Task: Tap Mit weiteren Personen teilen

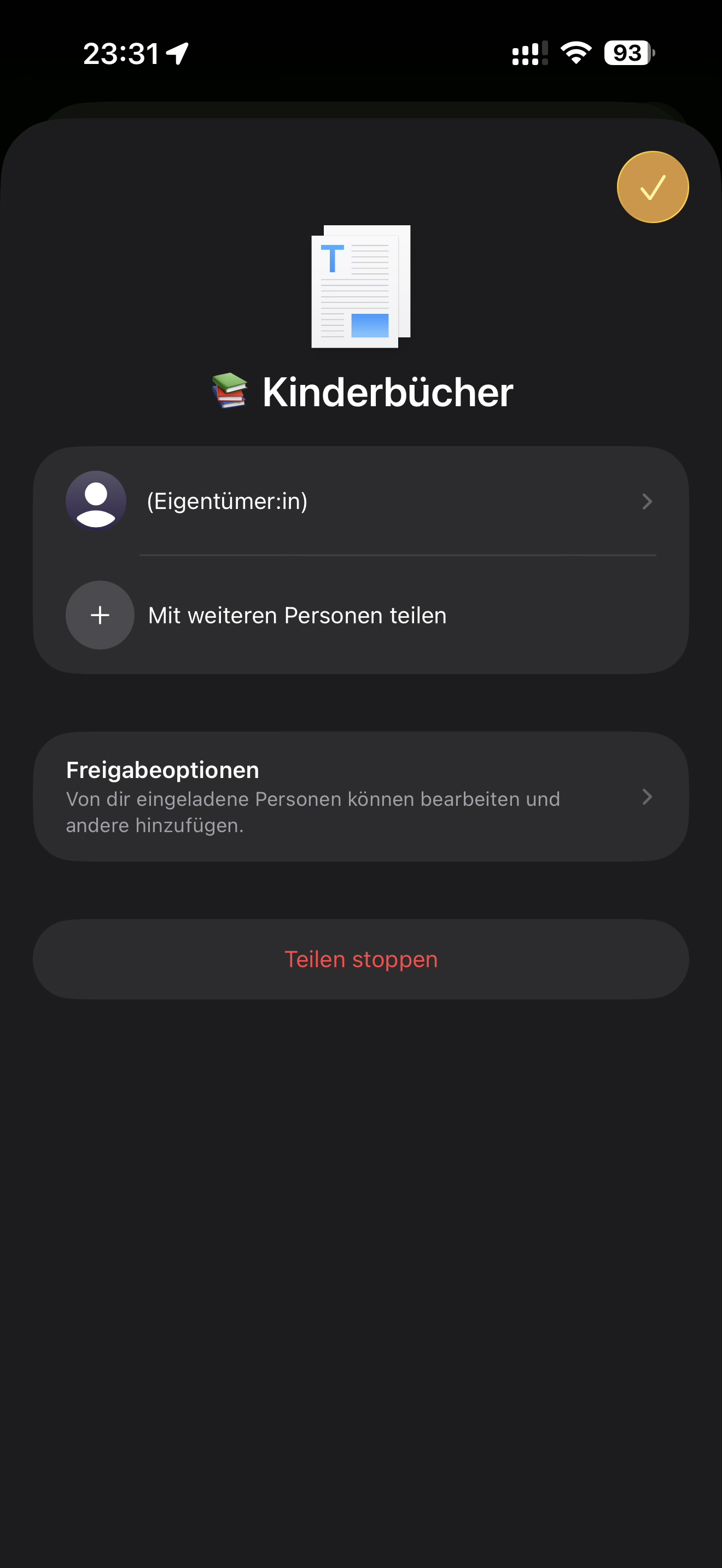Action: (x=296, y=616)
